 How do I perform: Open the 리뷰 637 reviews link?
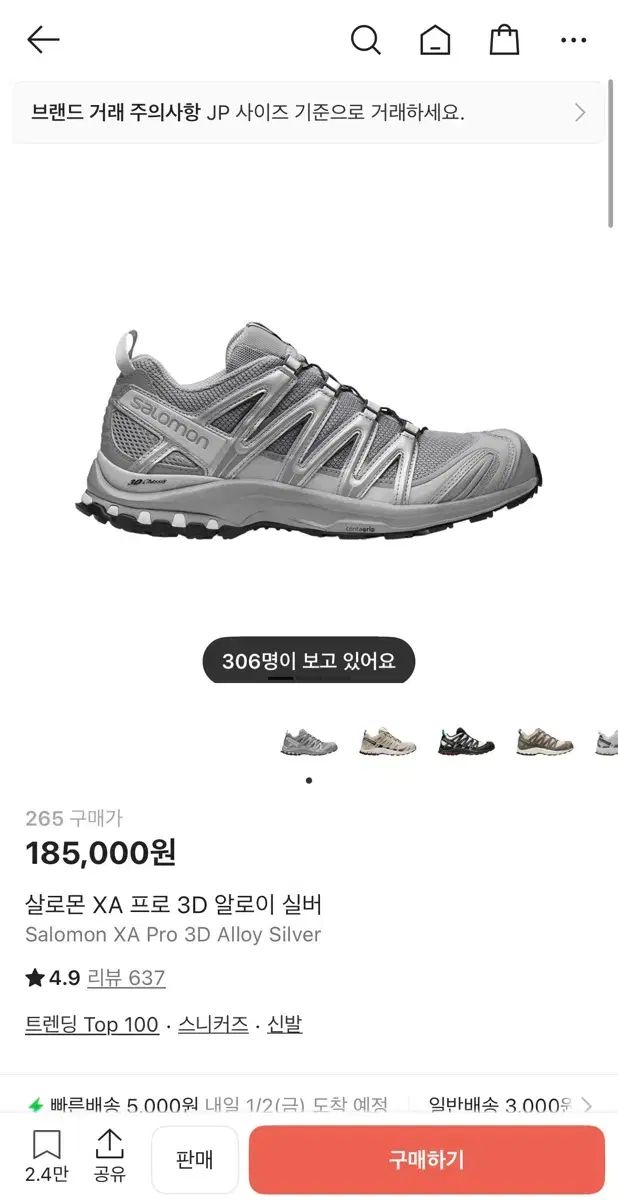pyautogui.click(x=126, y=978)
